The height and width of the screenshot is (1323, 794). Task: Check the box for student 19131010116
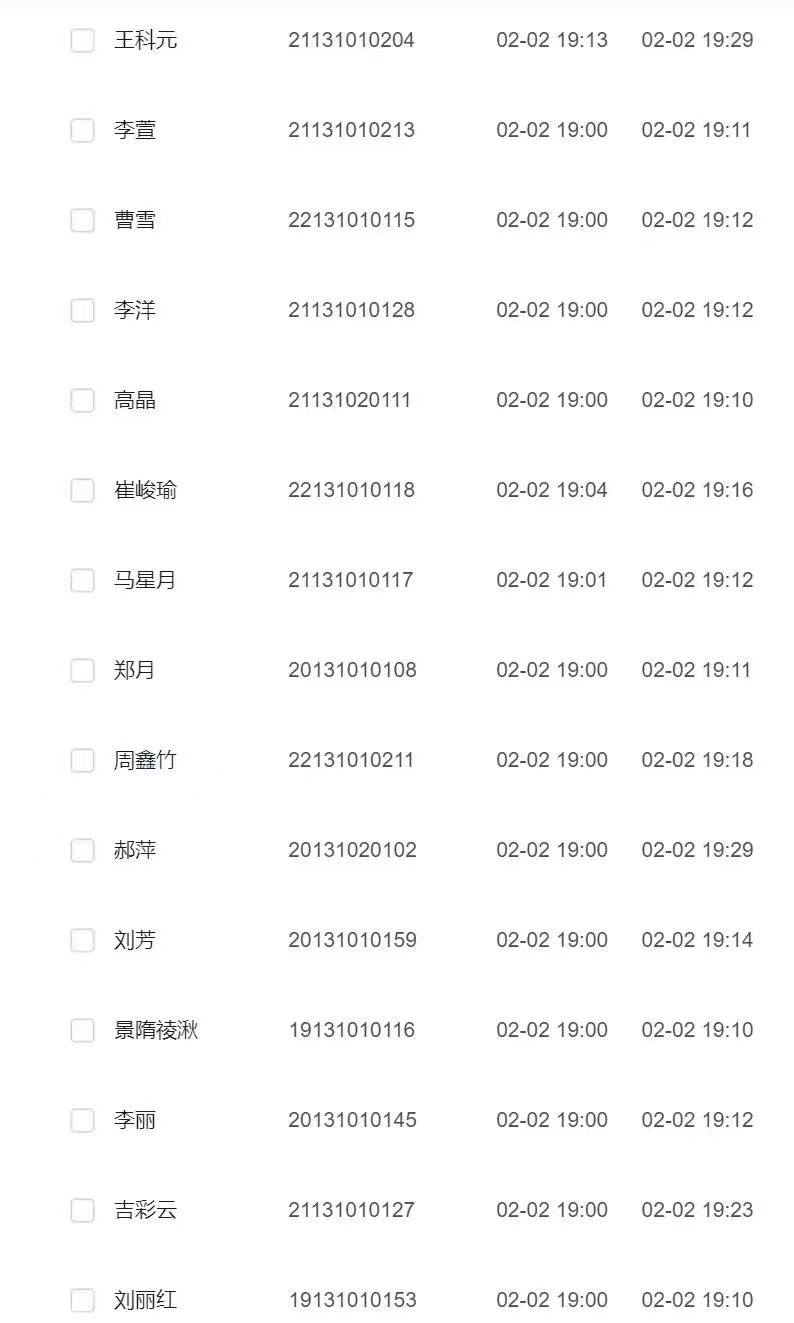pyautogui.click(x=82, y=1031)
